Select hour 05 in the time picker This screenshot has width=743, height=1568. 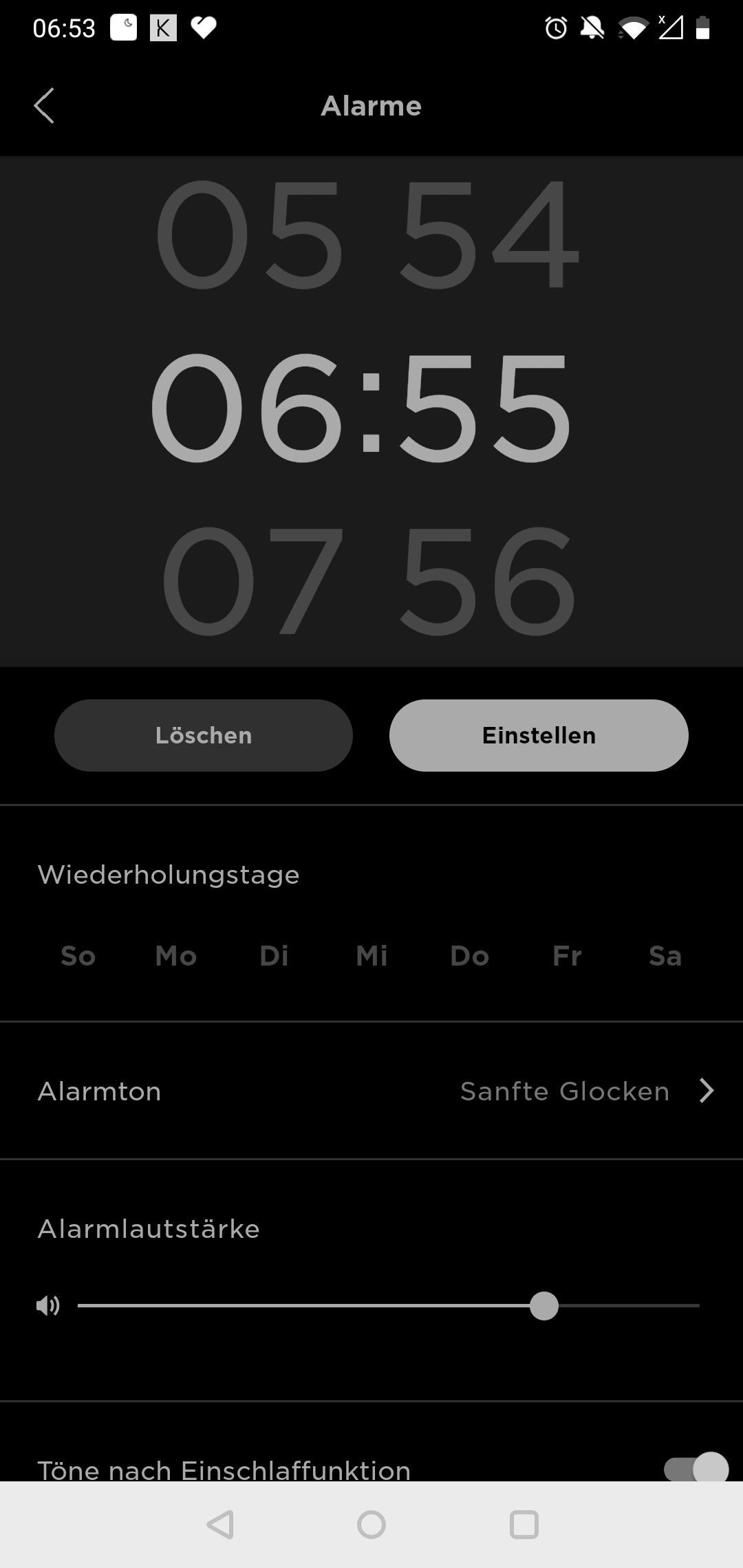pos(249,234)
